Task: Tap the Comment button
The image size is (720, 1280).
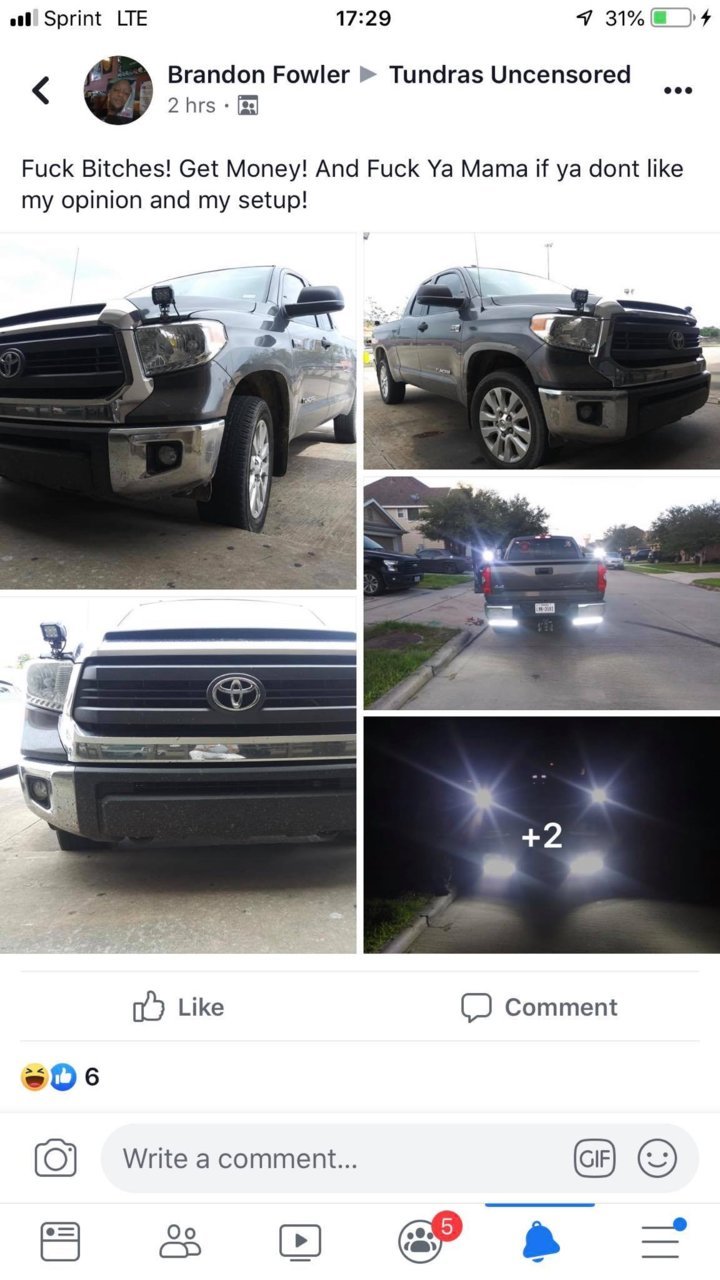Action: tap(539, 1007)
